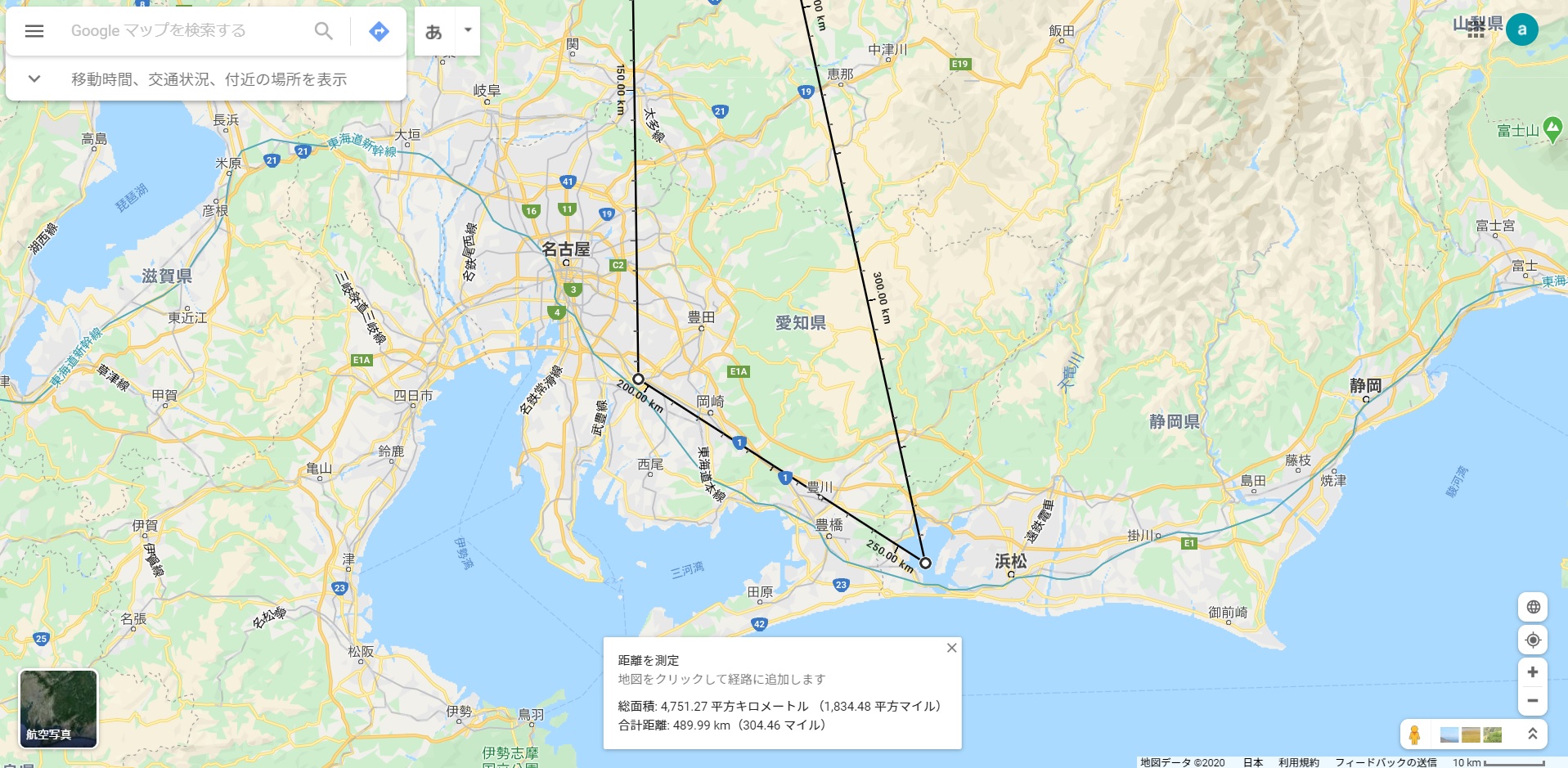This screenshot has width=1568, height=768.
Task: Open the hamburger menu
Action: click(34, 31)
